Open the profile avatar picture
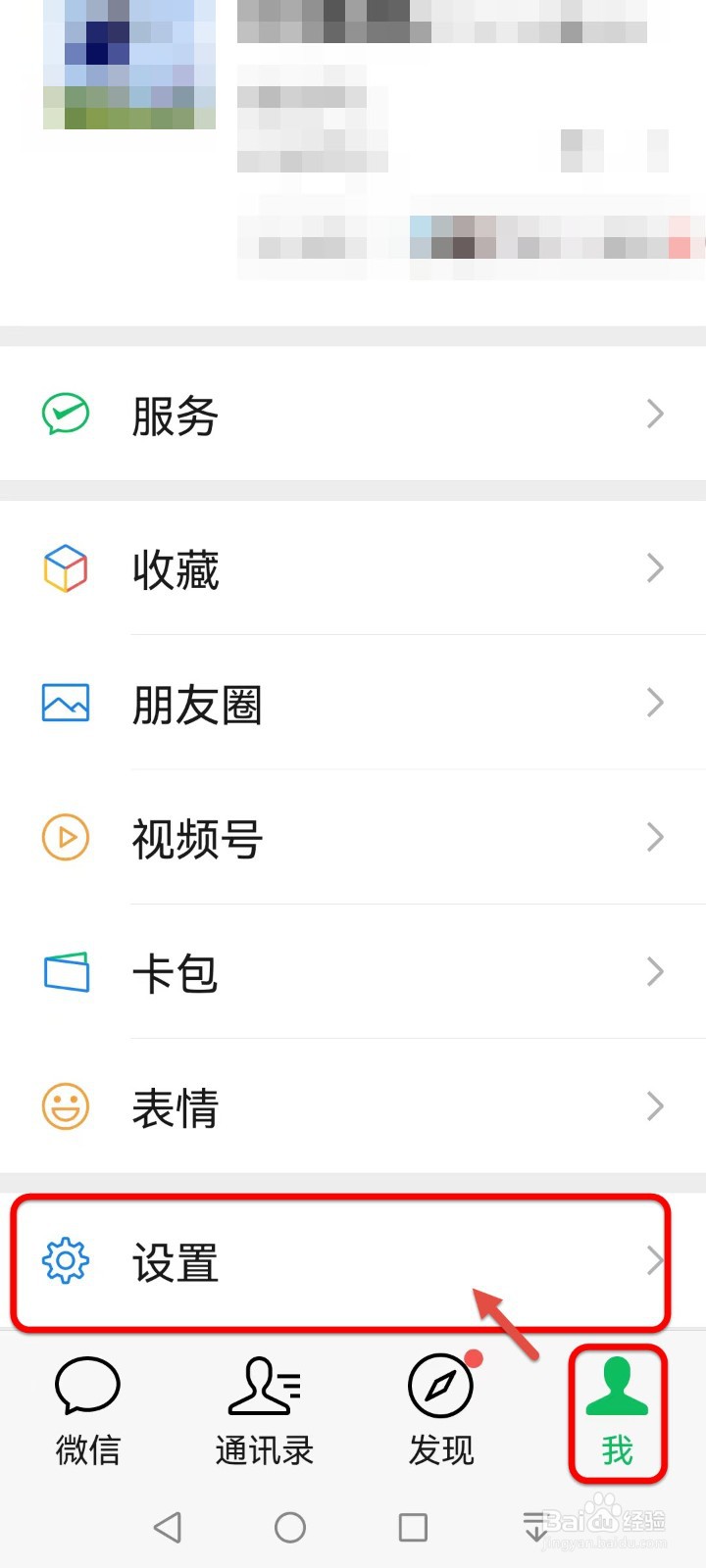 pyautogui.click(x=129, y=65)
